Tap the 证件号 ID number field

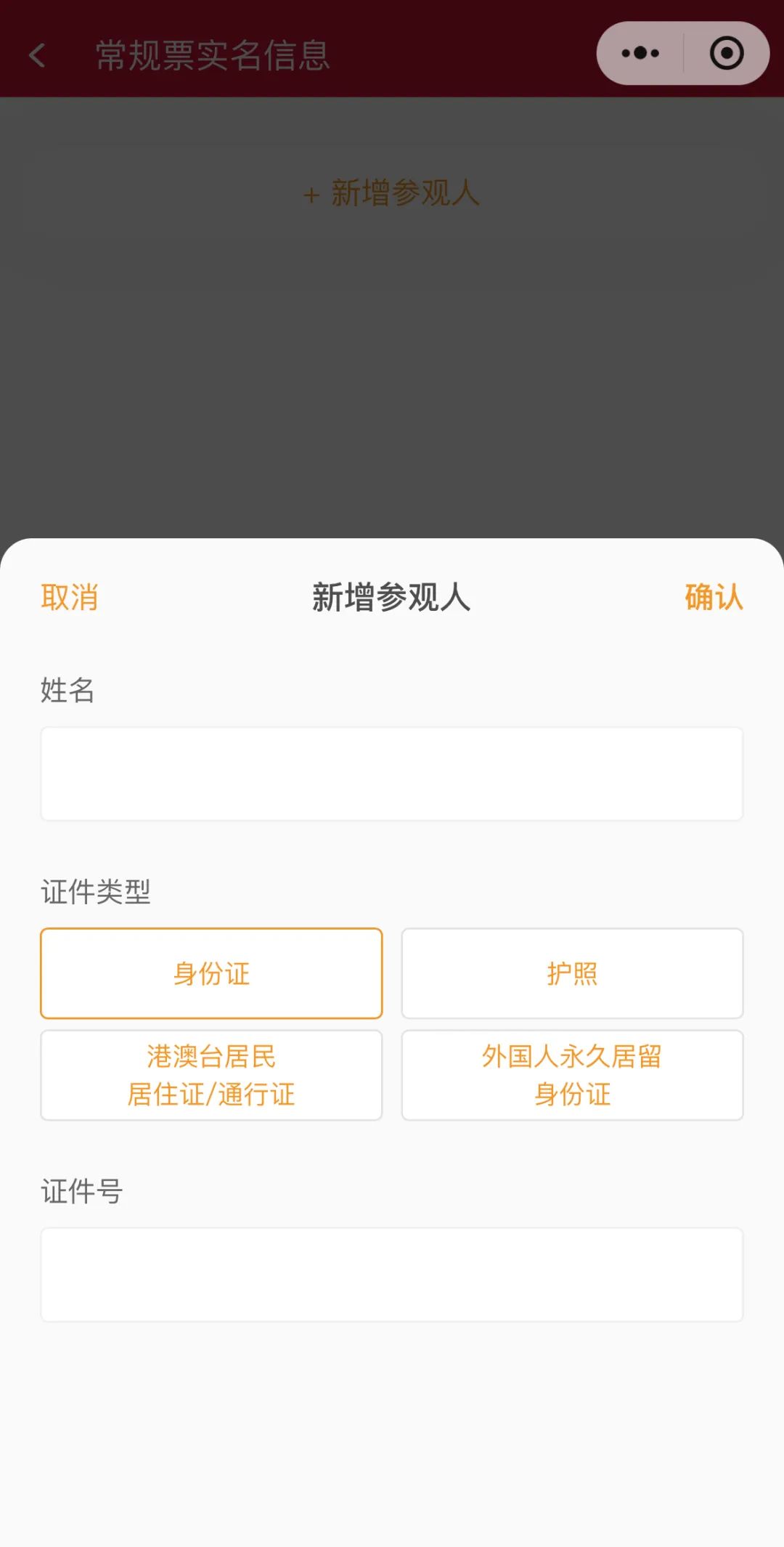[392, 1275]
